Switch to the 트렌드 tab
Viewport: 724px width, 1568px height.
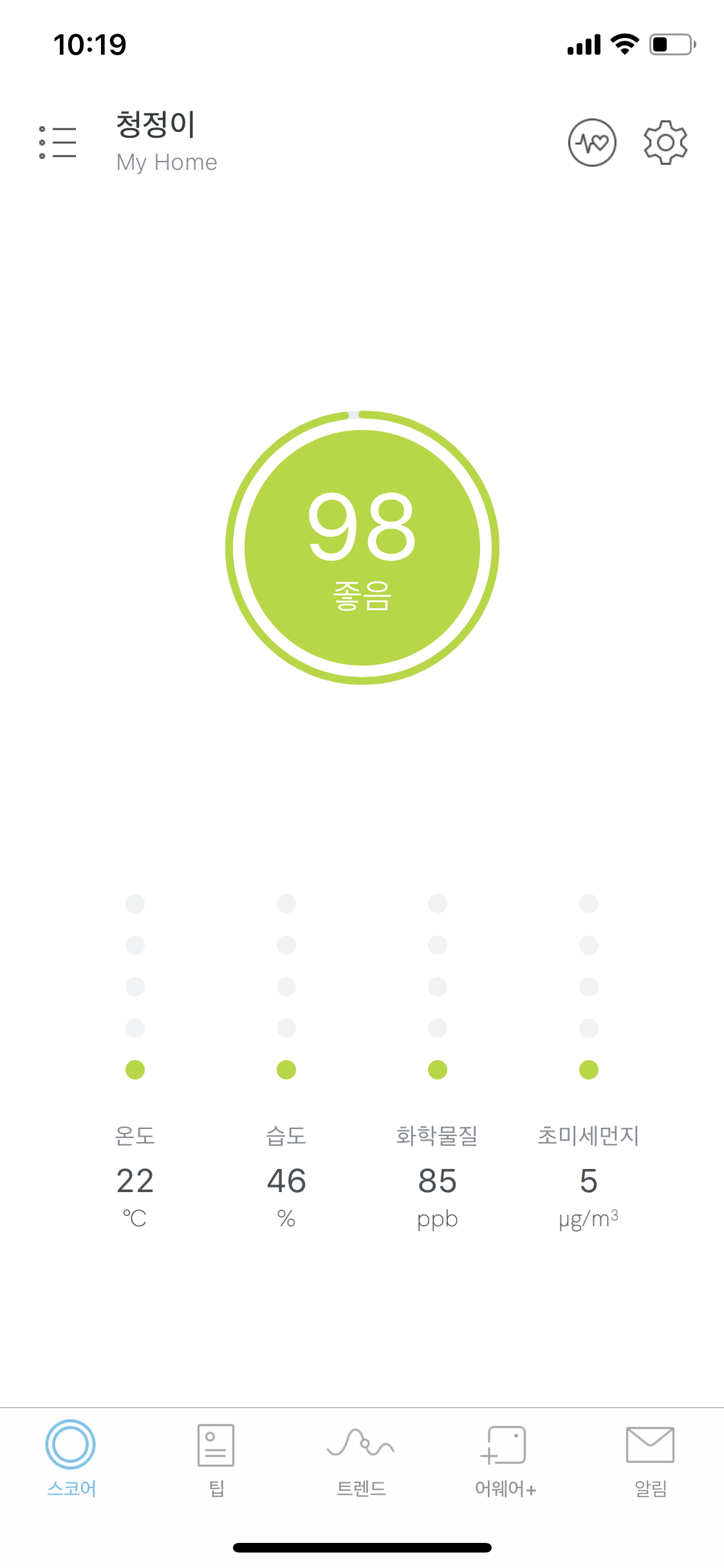361,1459
